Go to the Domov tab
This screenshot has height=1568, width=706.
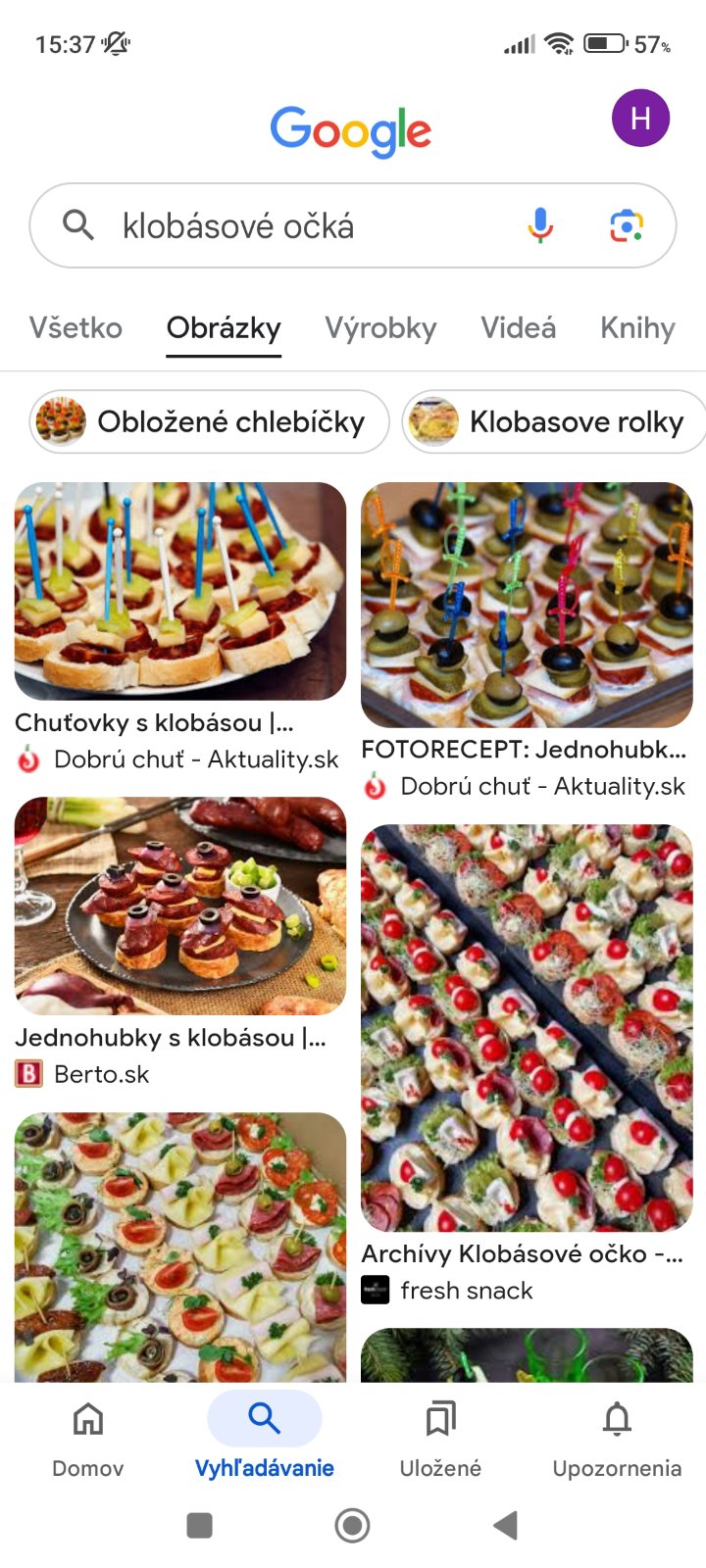88,1437
